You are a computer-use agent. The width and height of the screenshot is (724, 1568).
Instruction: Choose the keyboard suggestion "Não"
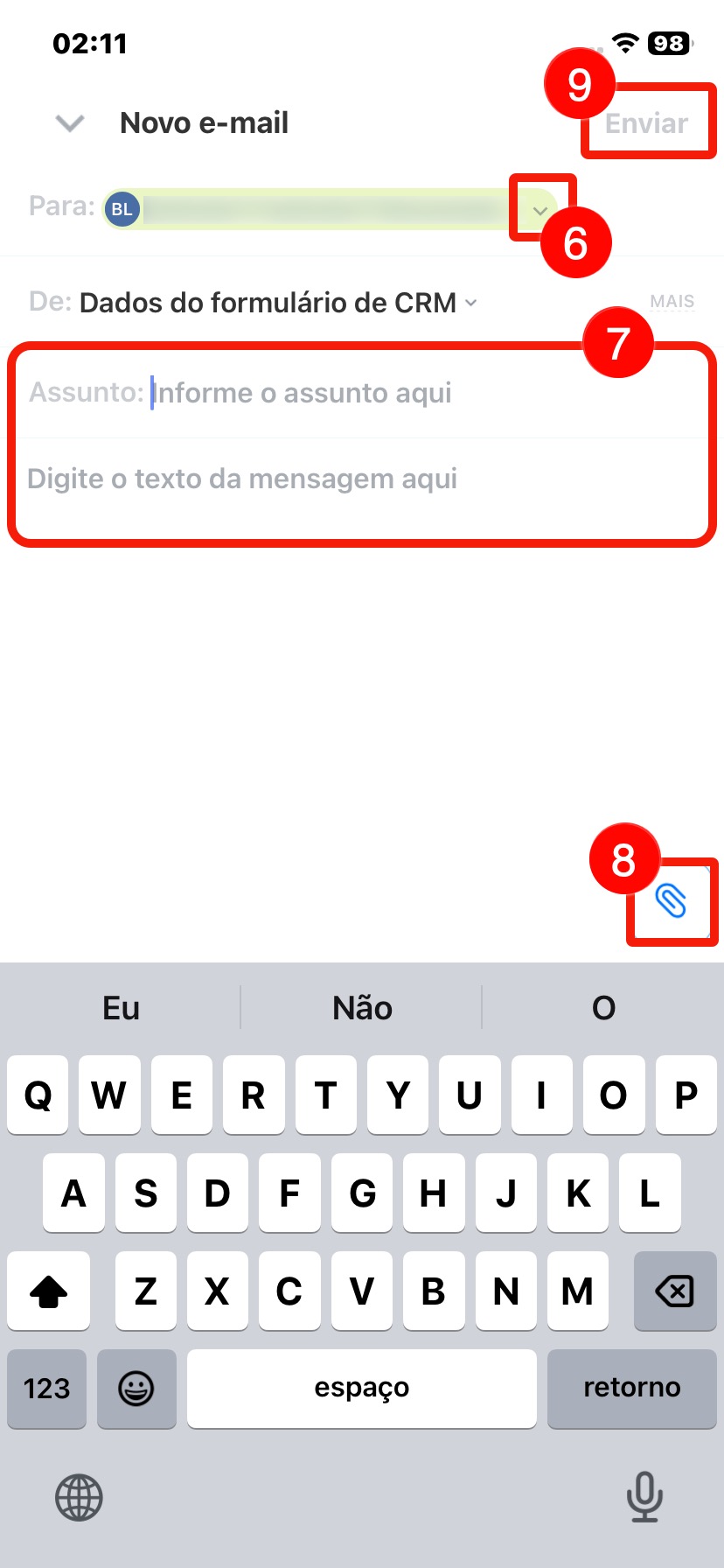click(362, 1008)
